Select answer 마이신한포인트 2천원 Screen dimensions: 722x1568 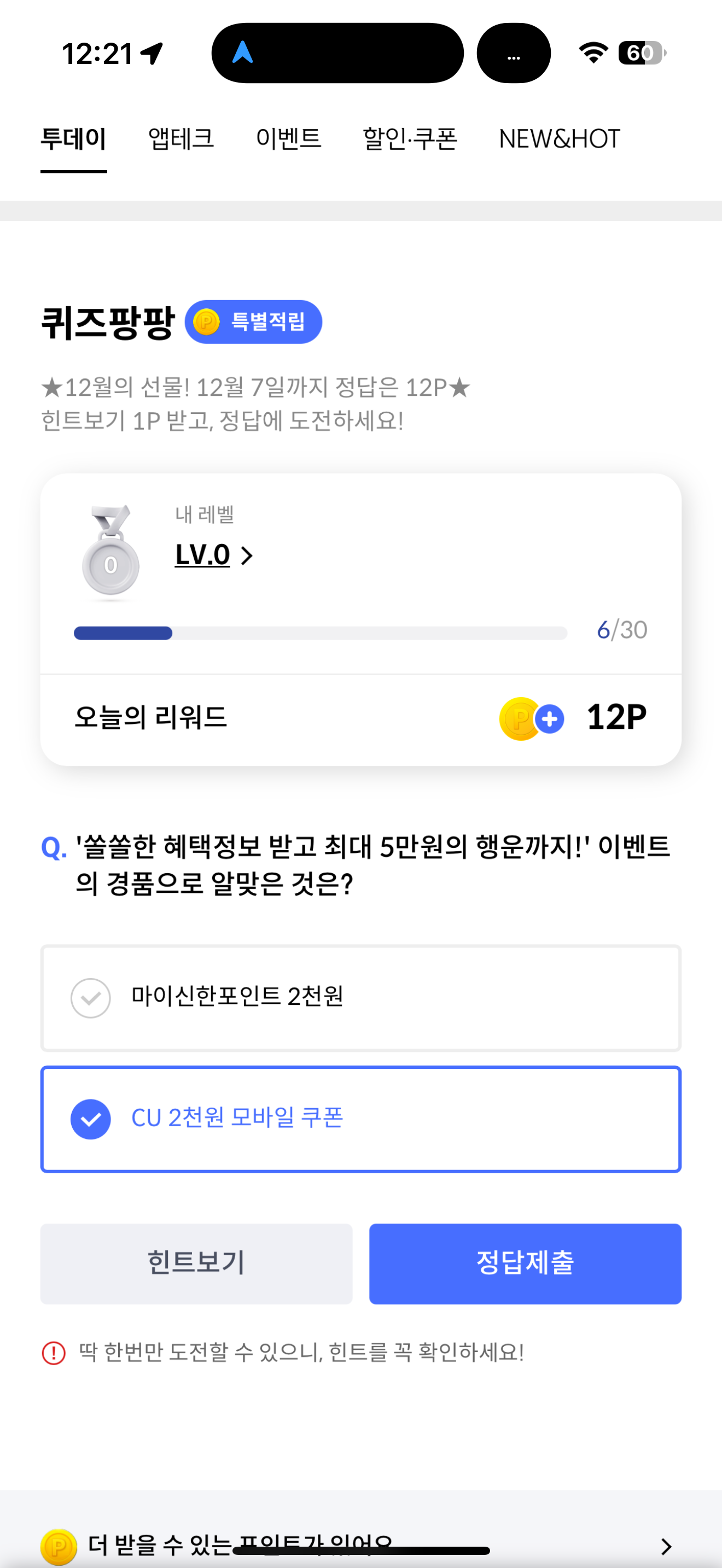pos(361,998)
